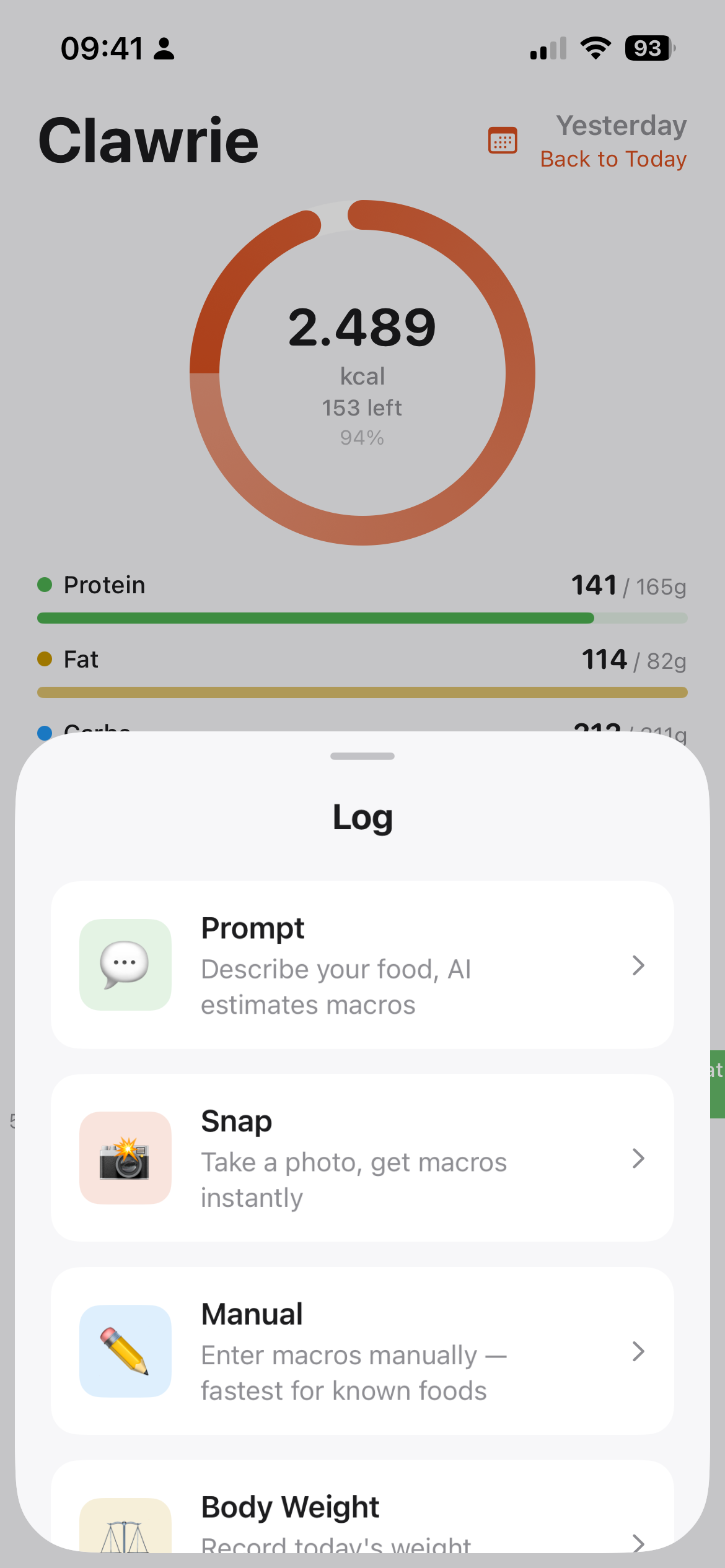This screenshot has height=1568, width=725.
Task: Click the Protein progress bar
Action: [x=362, y=617]
